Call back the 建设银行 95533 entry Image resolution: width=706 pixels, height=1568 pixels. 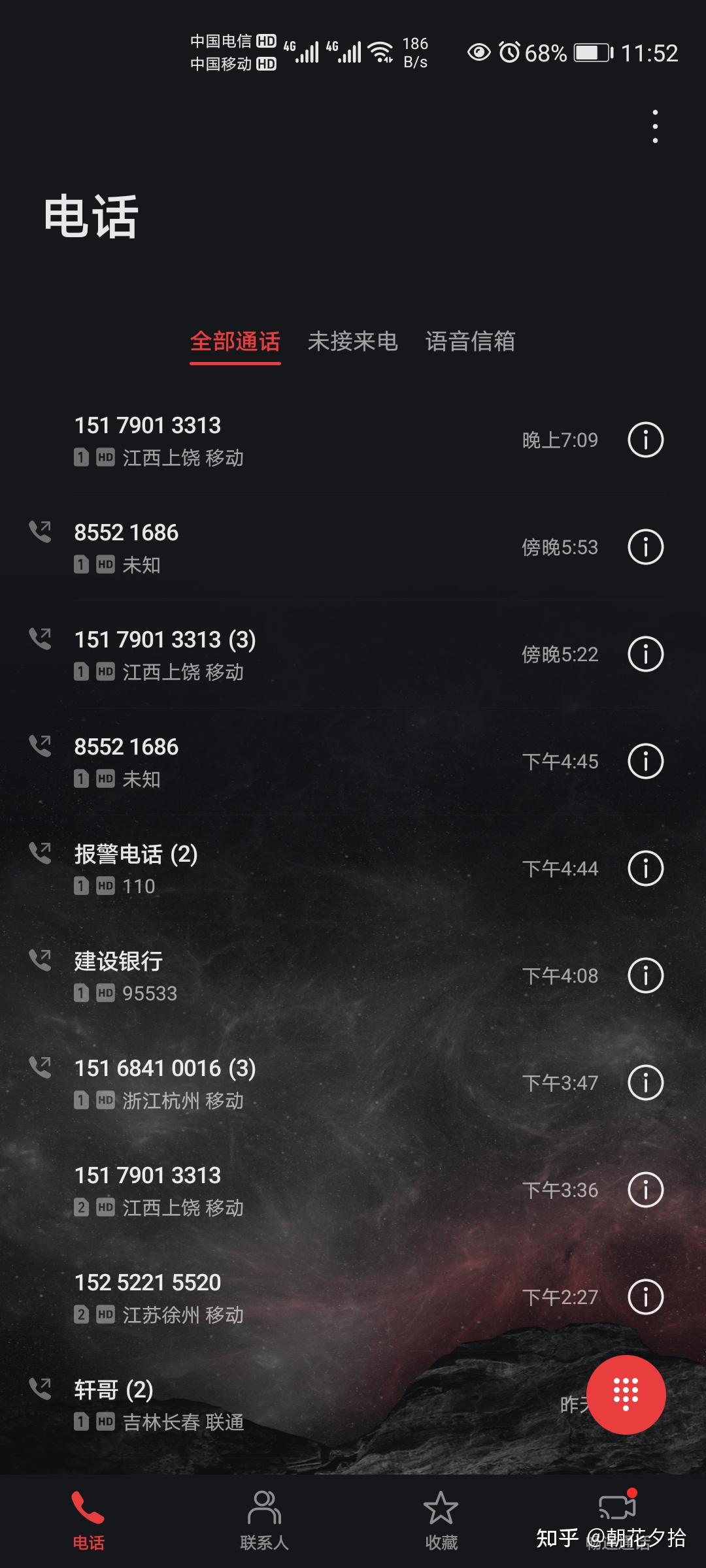[x=261, y=976]
